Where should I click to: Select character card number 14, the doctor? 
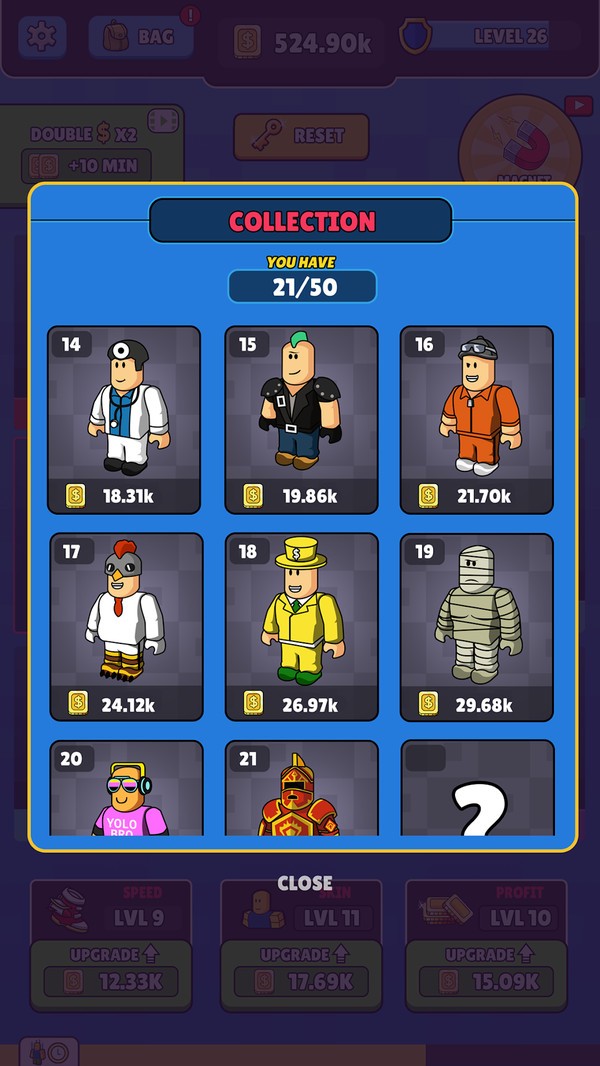coord(124,420)
